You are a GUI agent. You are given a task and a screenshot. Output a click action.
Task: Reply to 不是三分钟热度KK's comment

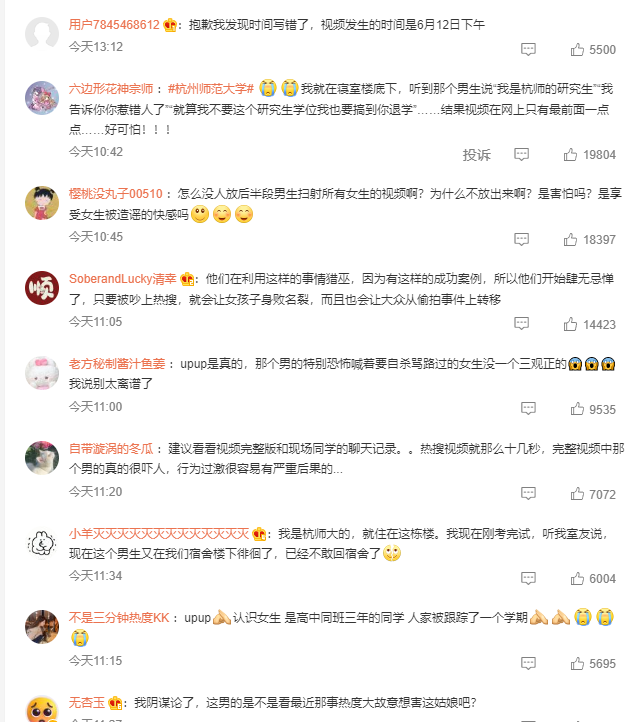[528, 663]
